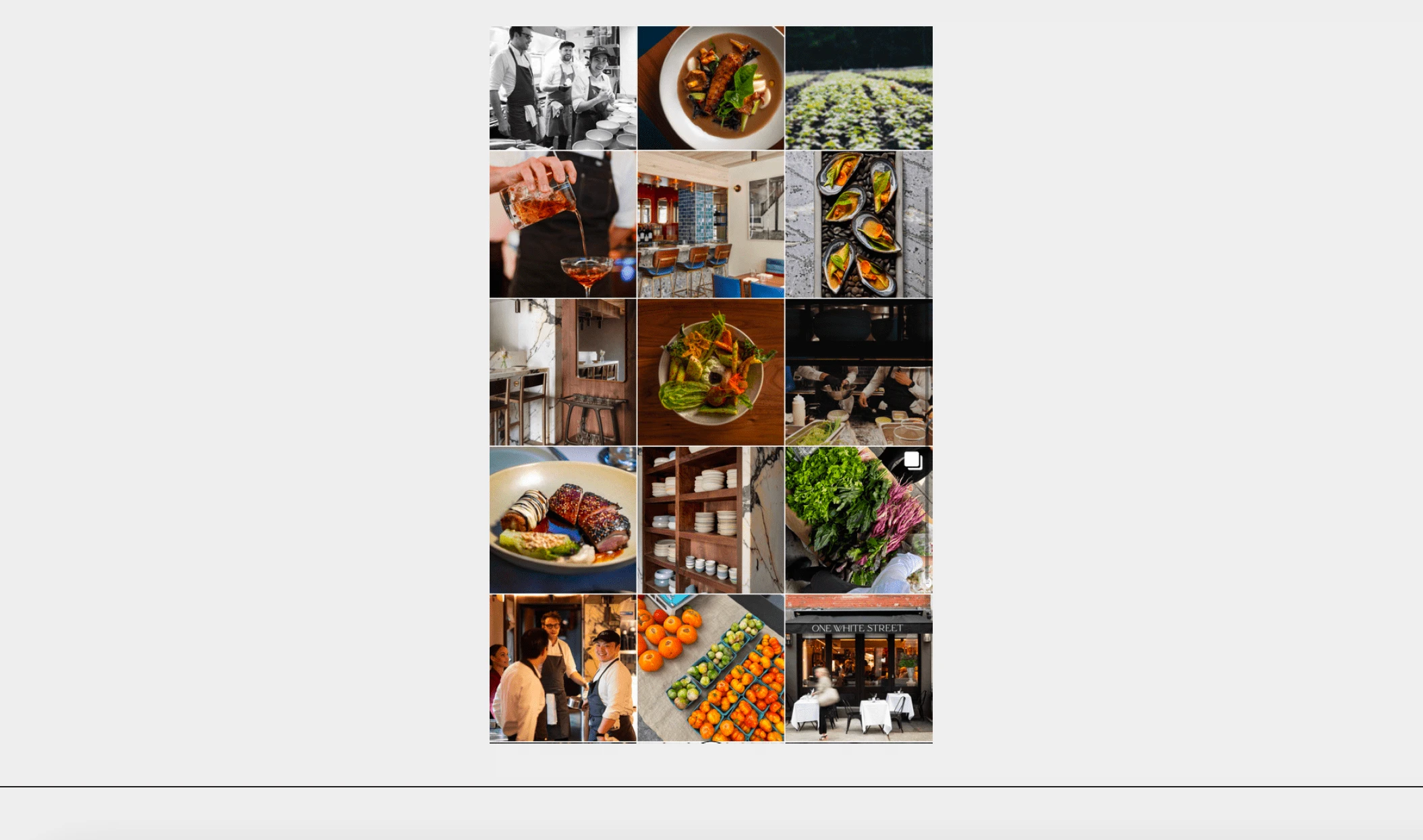The height and width of the screenshot is (840, 1423).
Task: View the bar interior with blue tiles
Action: tap(710, 224)
